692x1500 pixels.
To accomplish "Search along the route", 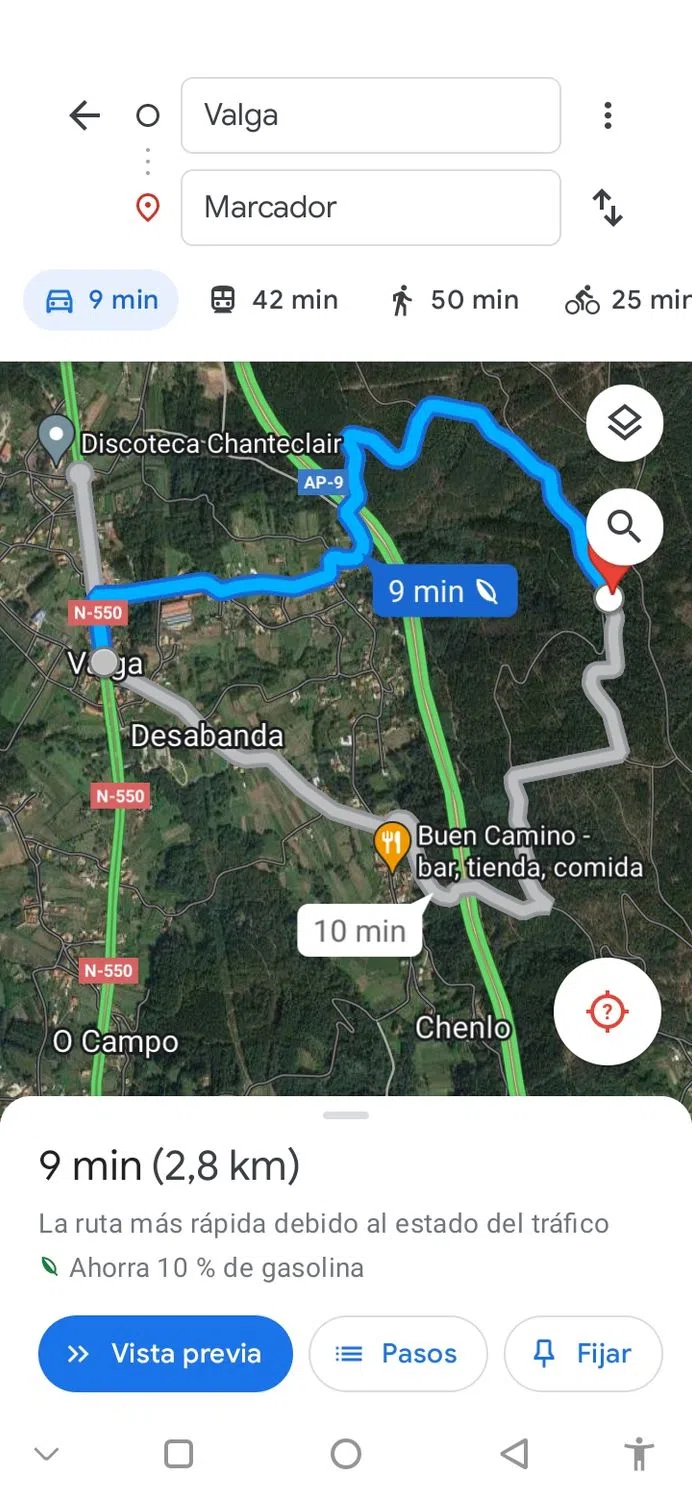I will point(625,527).
